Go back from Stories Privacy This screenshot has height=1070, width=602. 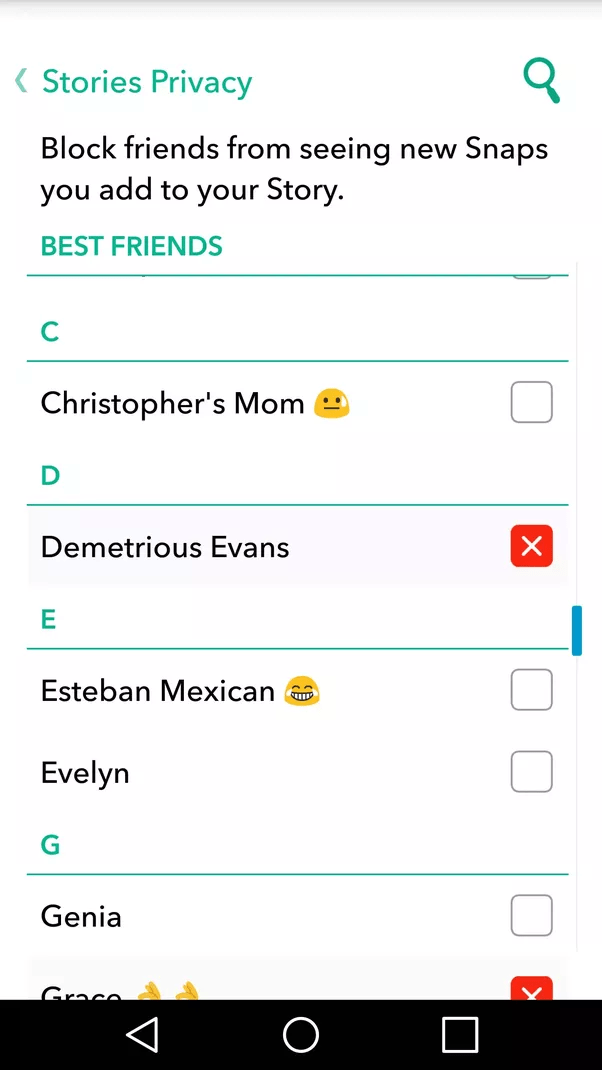(22, 81)
